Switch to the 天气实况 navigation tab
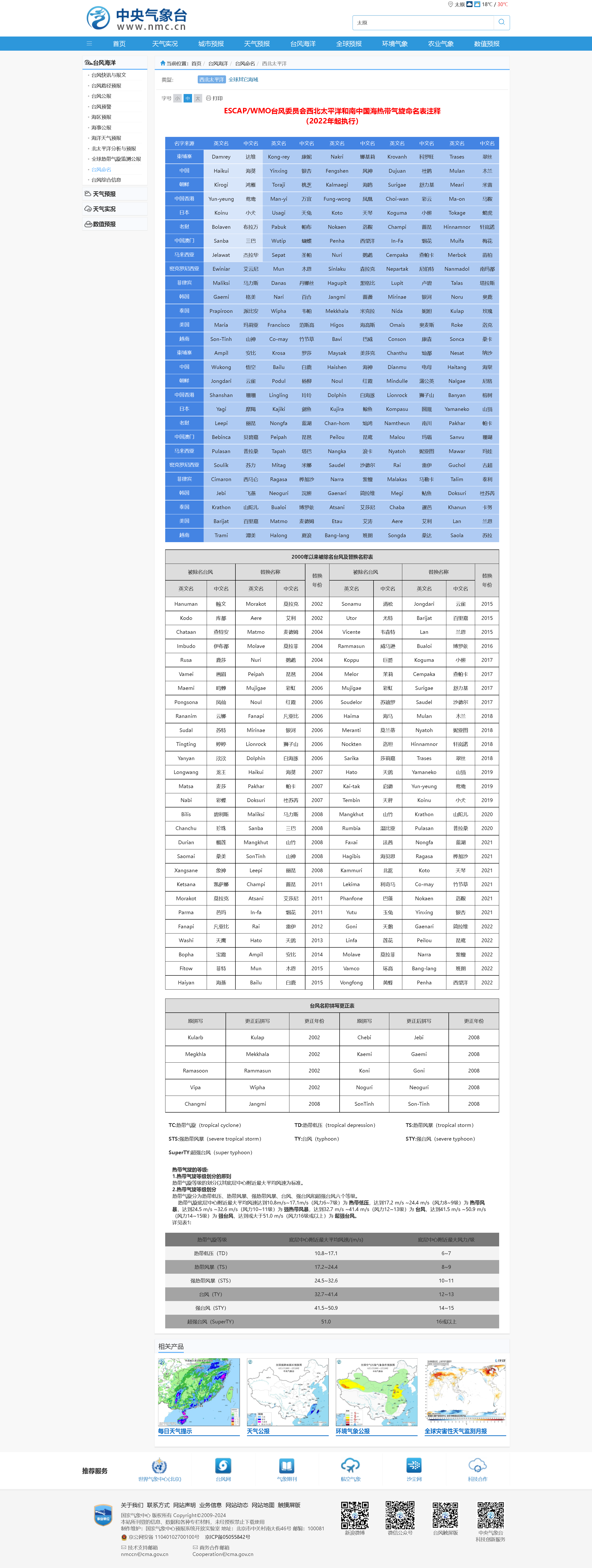This screenshot has width=592, height=1568. pyautogui.click(x=164, y=44)
